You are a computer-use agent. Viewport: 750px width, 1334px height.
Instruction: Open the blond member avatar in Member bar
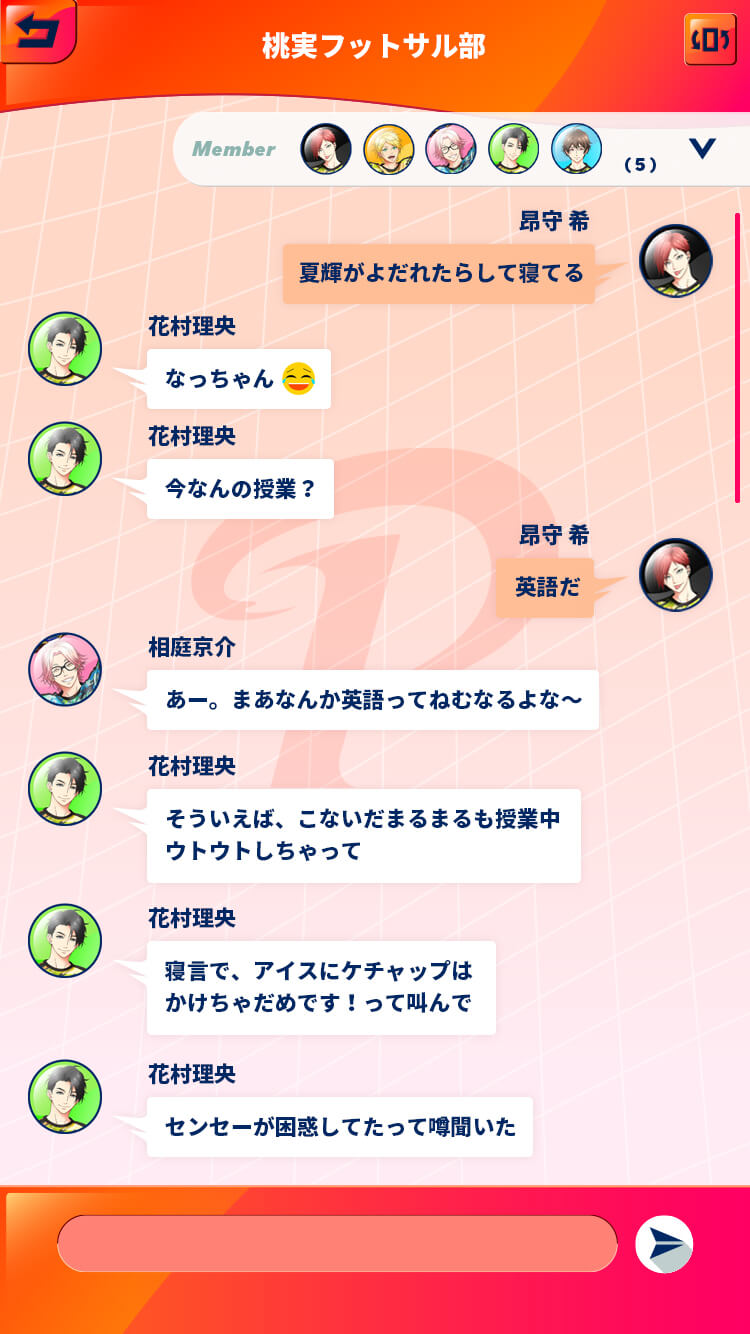(x=389, y=149)
